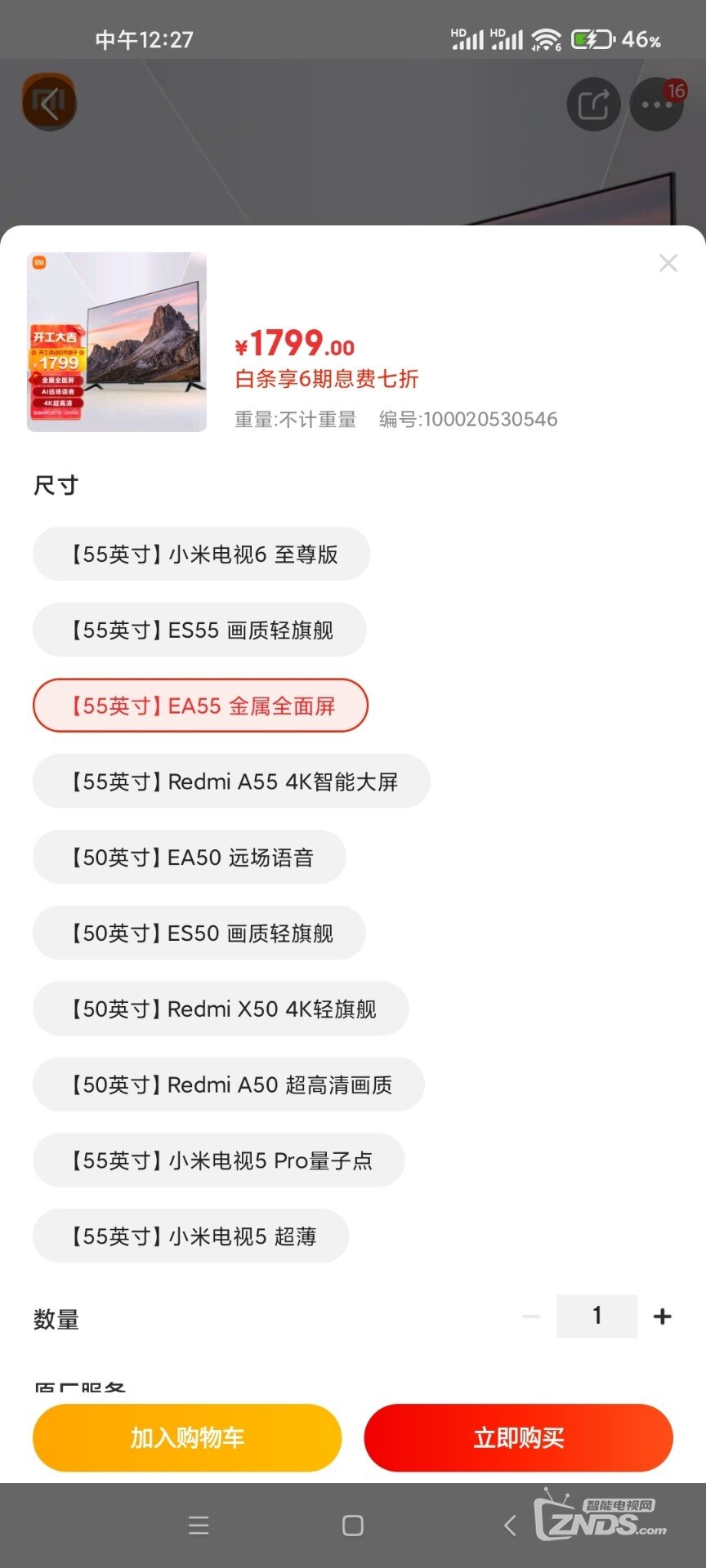Pick Redmi A55 4K智能大屏
The height and width of the screenshot is (1568, 706).
[231, 782]
